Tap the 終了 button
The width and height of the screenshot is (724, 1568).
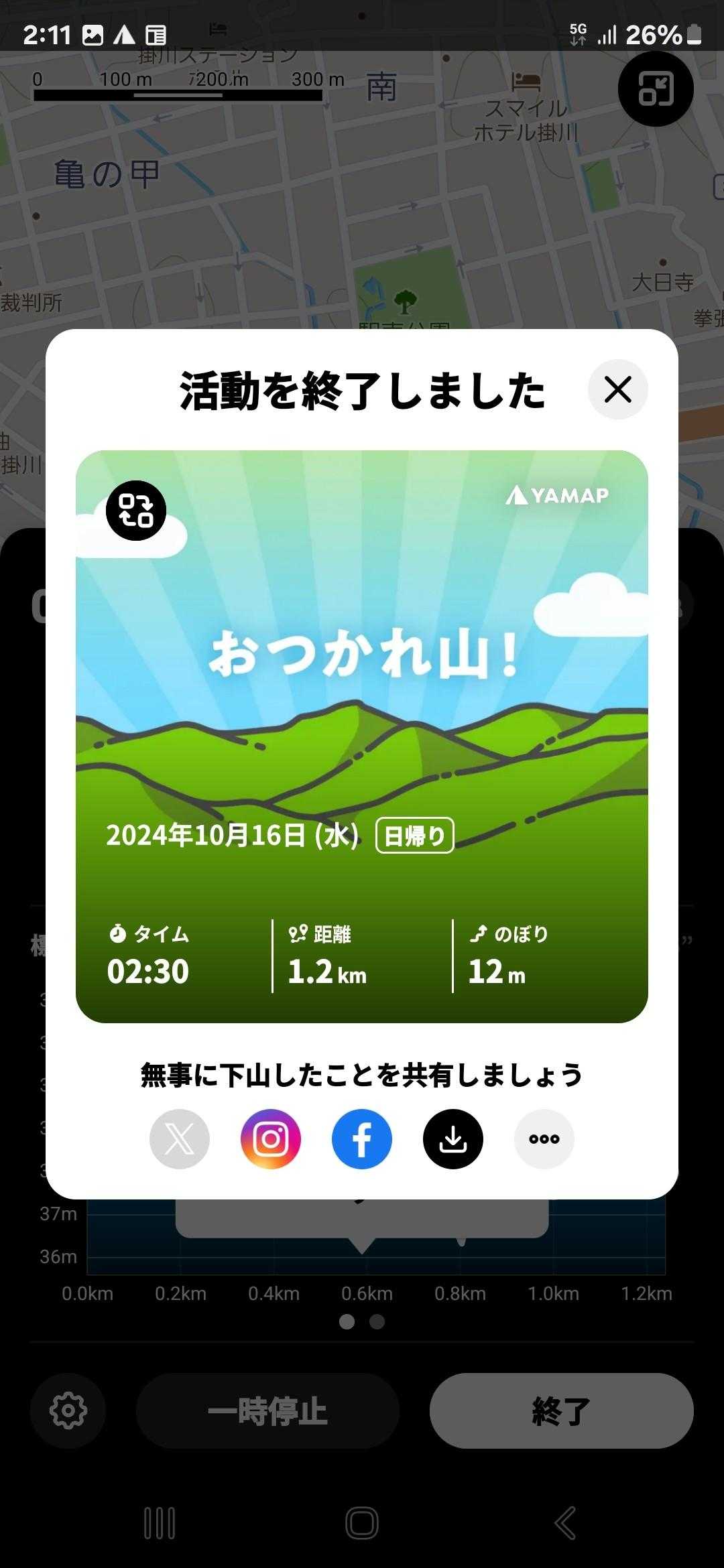pos(561,1411)
